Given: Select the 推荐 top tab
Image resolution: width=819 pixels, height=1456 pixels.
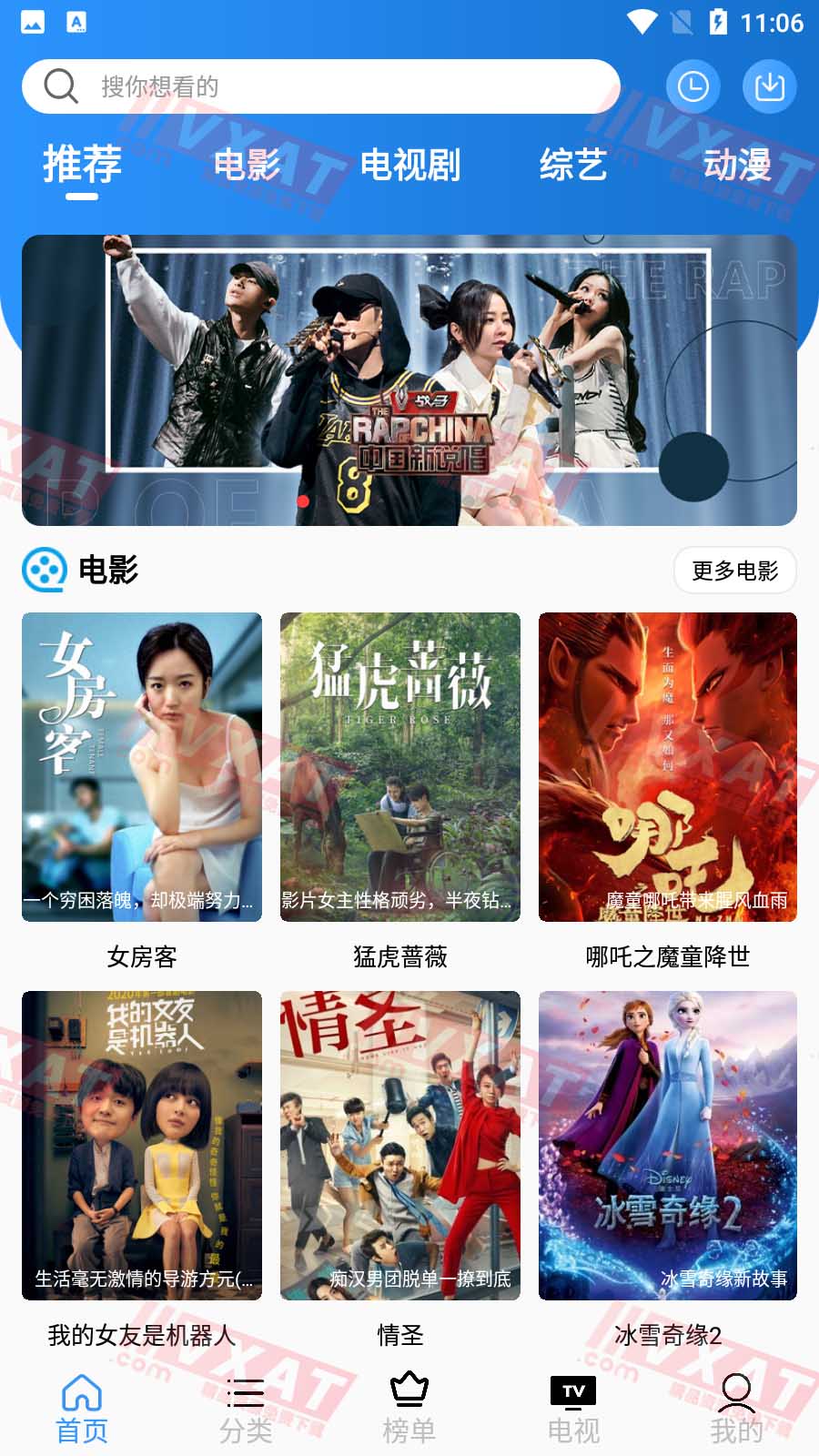Looking at the screenshot, I should point(82,165).
